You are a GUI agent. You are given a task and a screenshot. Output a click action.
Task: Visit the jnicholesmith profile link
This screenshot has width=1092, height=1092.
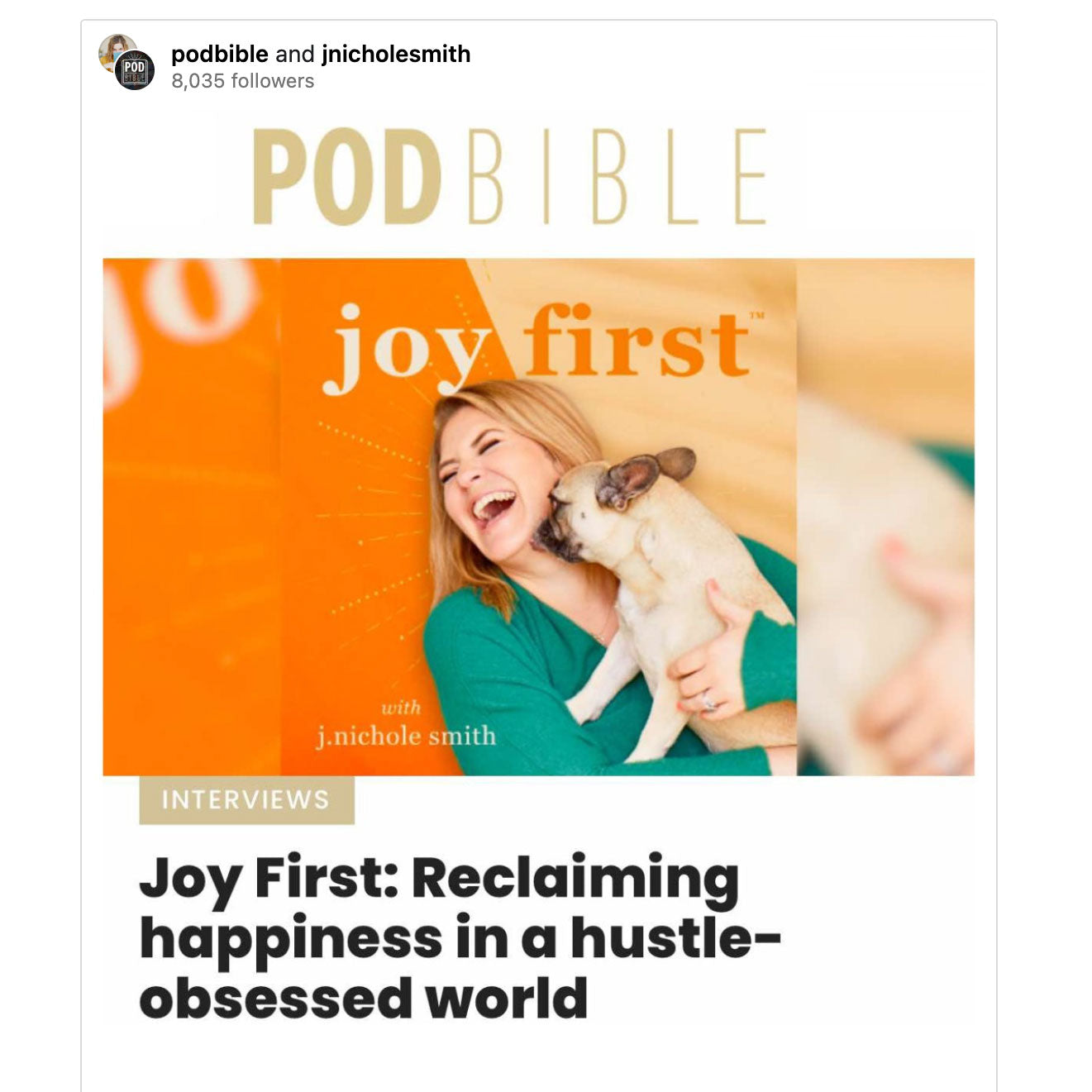point(395,55)
